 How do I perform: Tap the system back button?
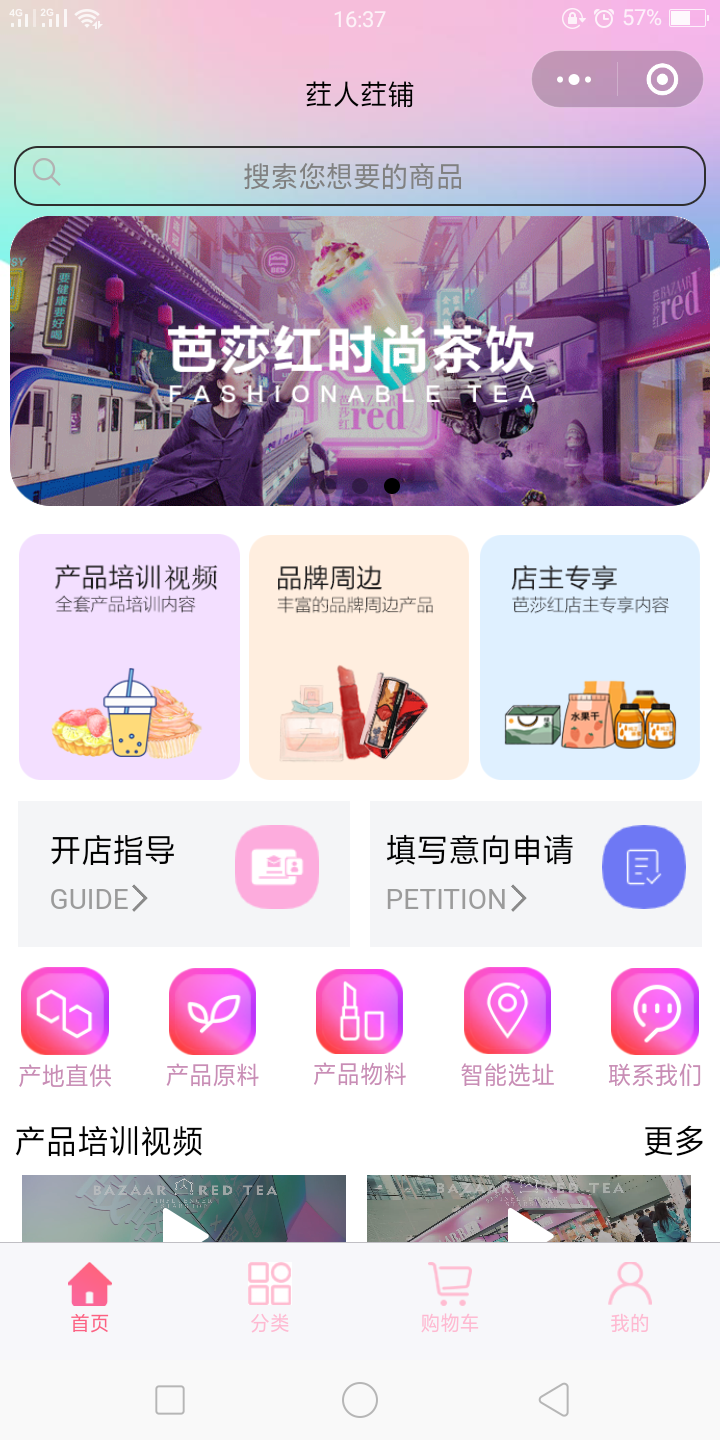(x=553, y=1400)
